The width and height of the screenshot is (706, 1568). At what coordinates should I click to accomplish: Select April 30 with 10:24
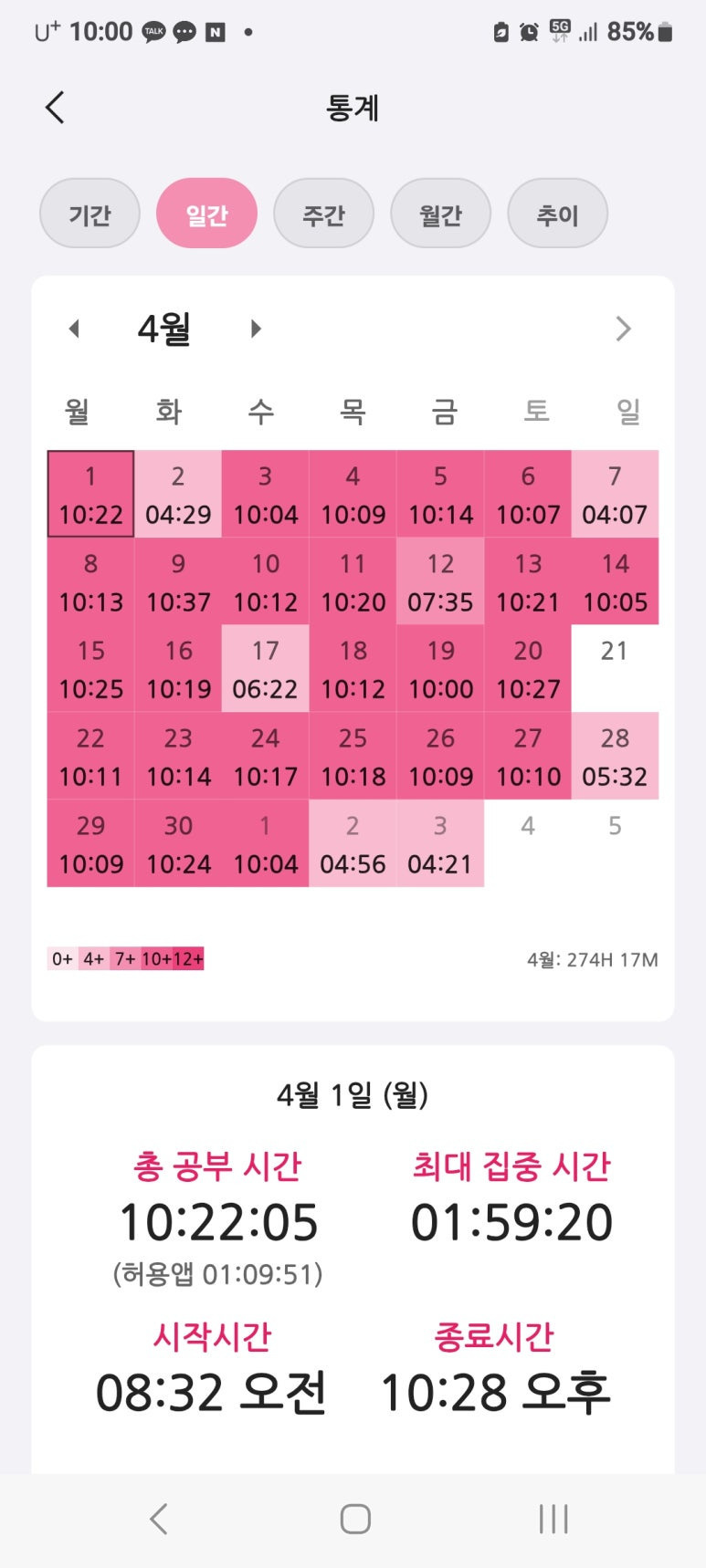click(178, 844)
